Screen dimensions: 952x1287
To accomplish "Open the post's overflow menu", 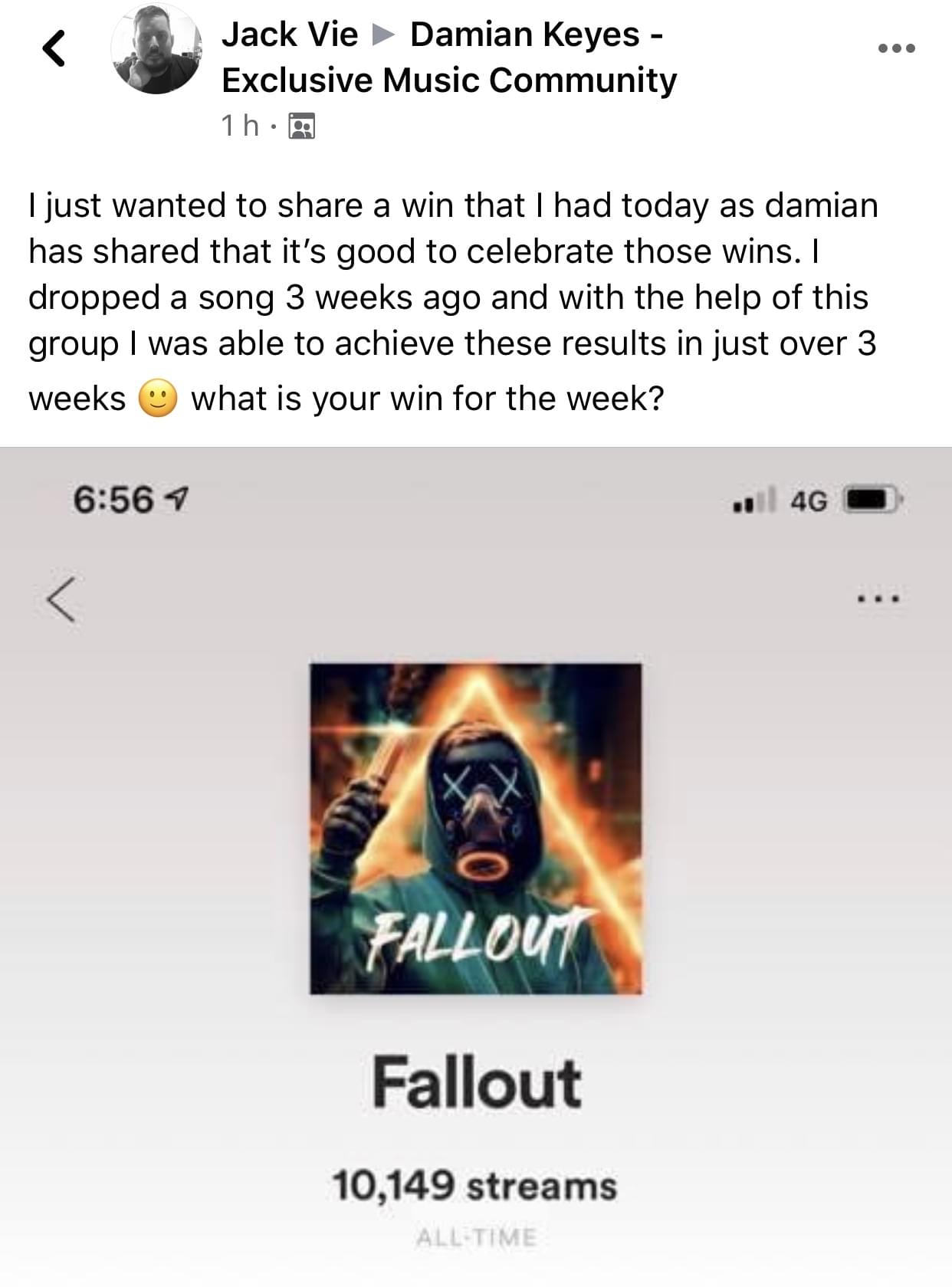I will [896, 48].
